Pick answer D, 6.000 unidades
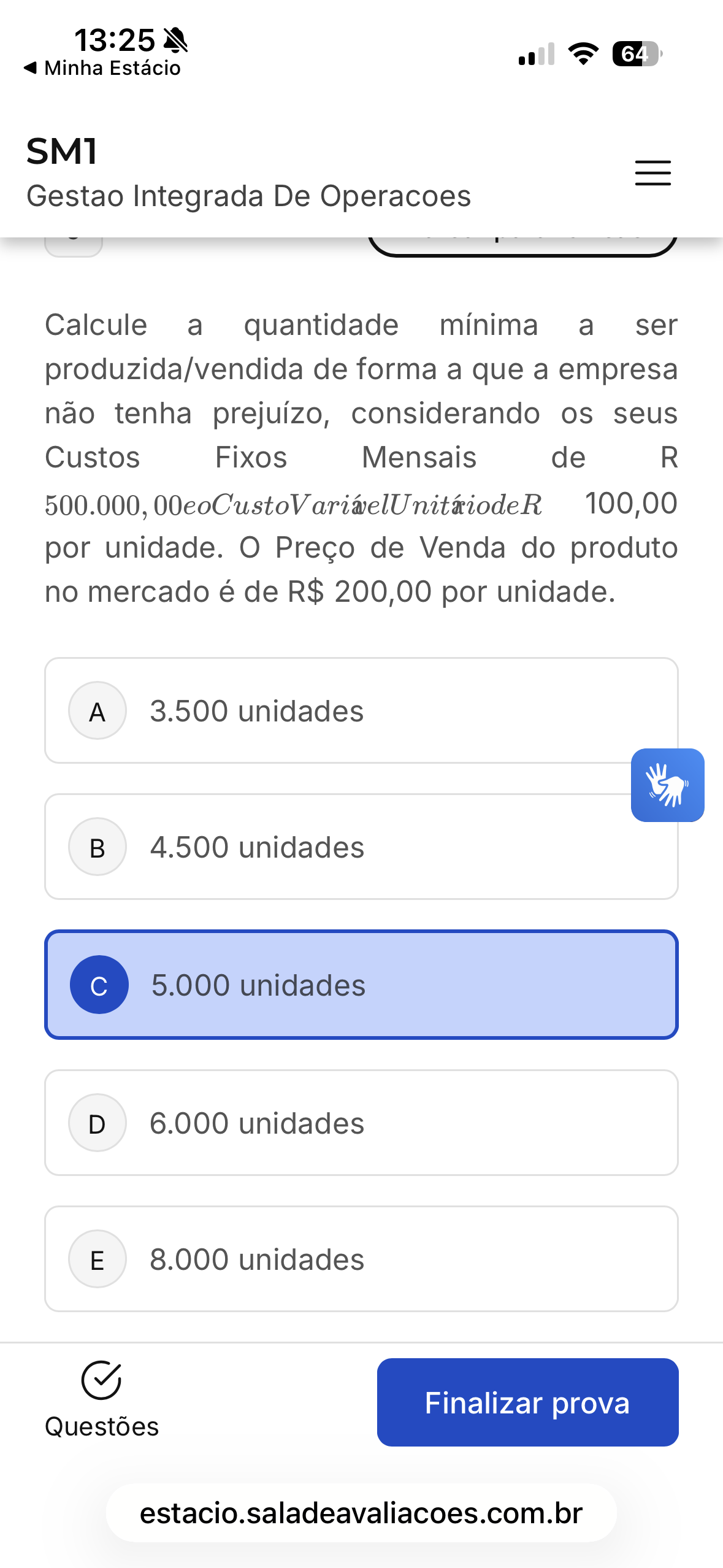The width and height of the screenshot is (723, 1568). [361, 1123]
